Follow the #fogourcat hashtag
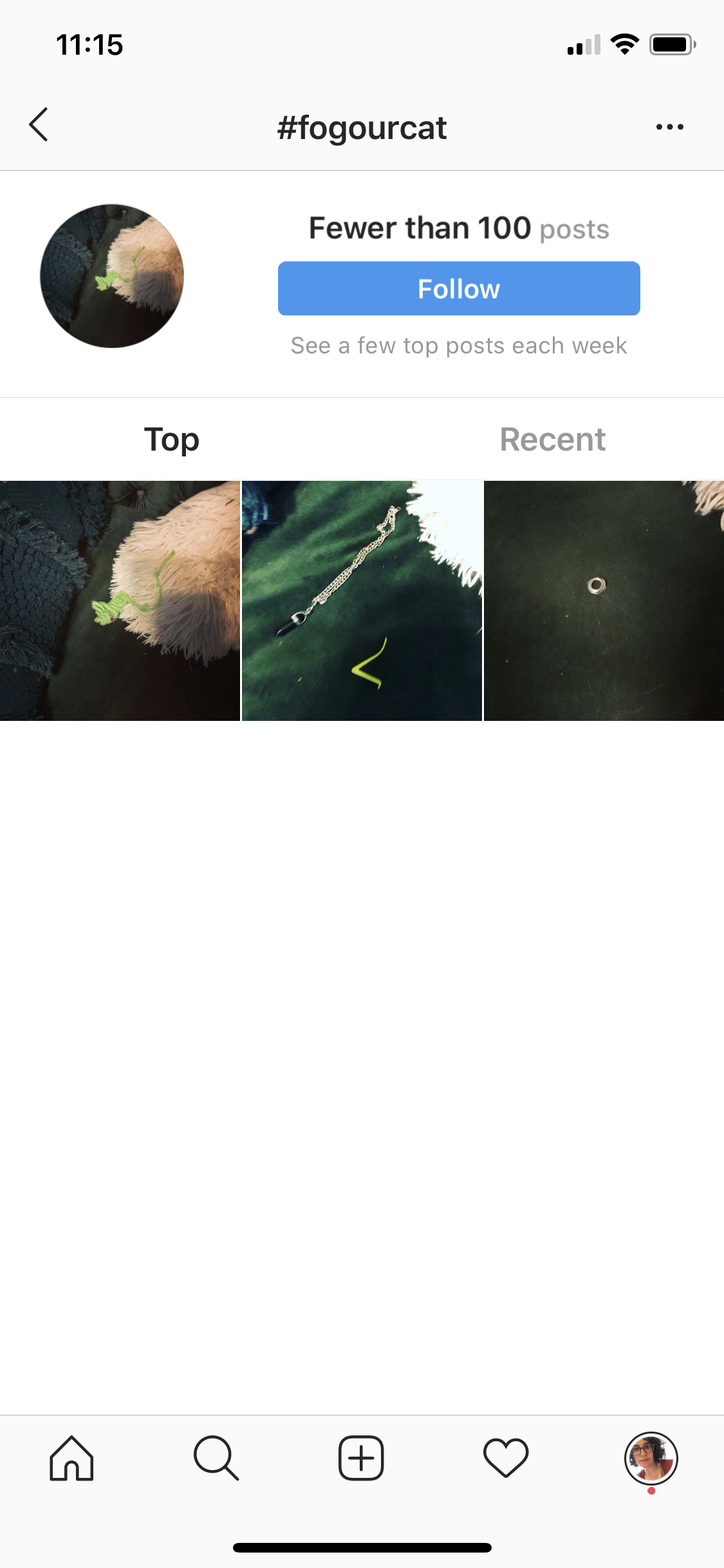 [x=458, y=288]
